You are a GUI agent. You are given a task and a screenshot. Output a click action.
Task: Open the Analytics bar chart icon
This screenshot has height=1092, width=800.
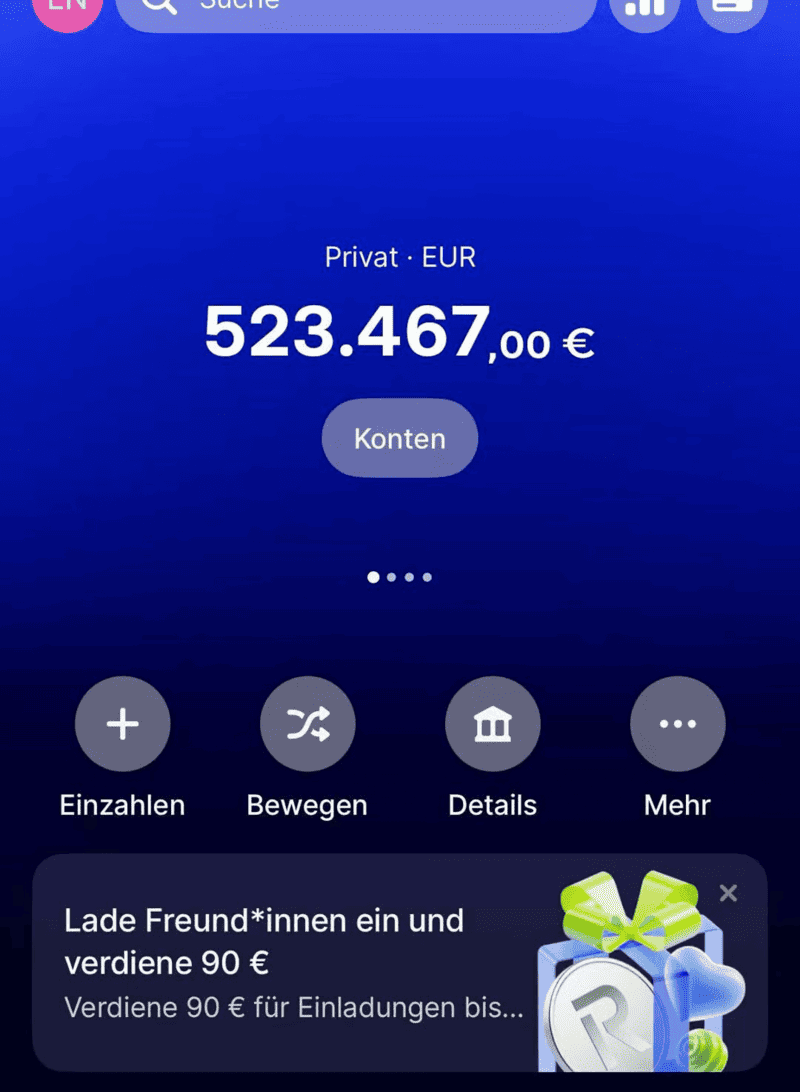[644, 8]
